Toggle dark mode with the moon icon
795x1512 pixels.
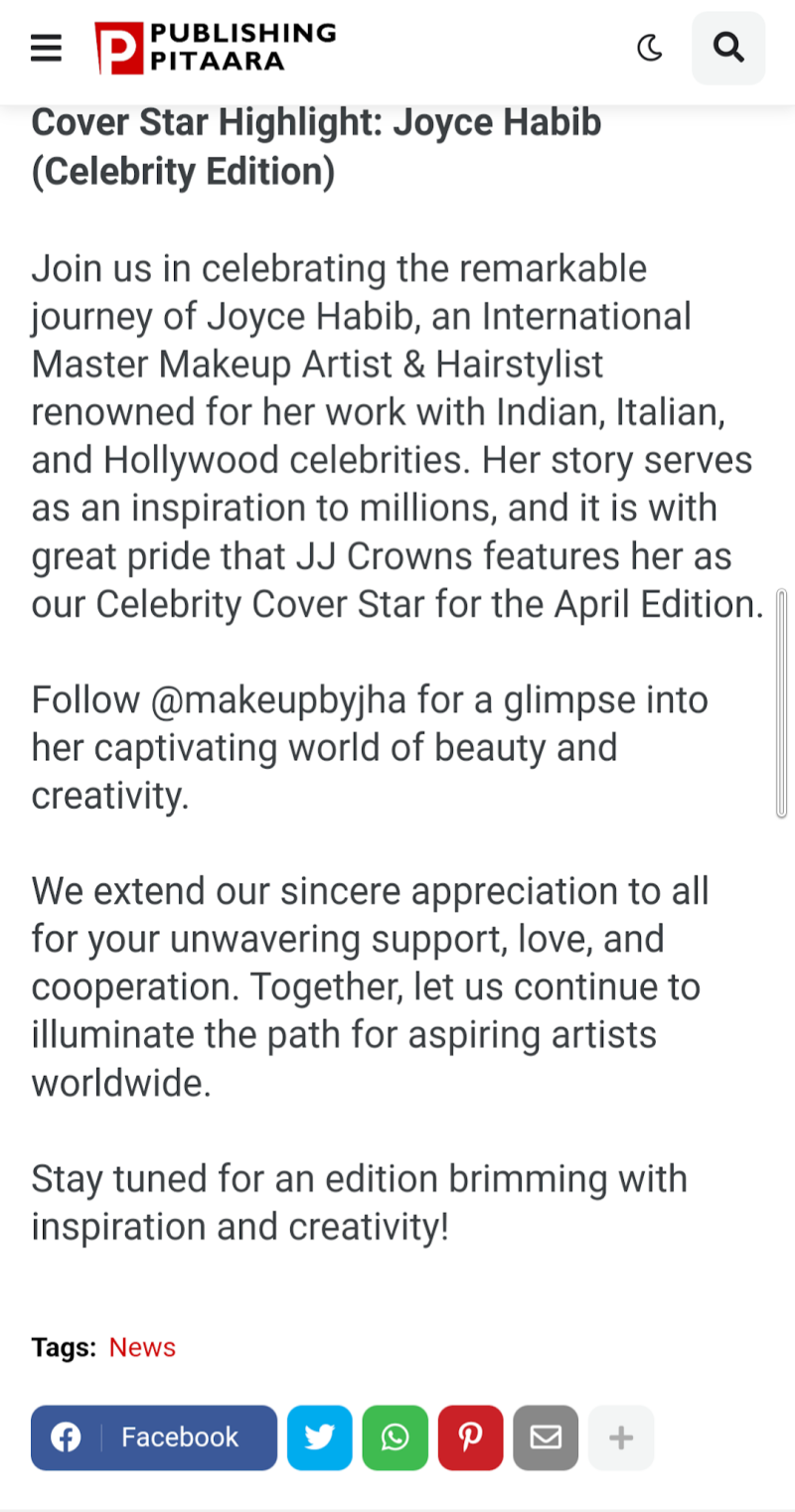pyautogui.click(x=650, y=48)
